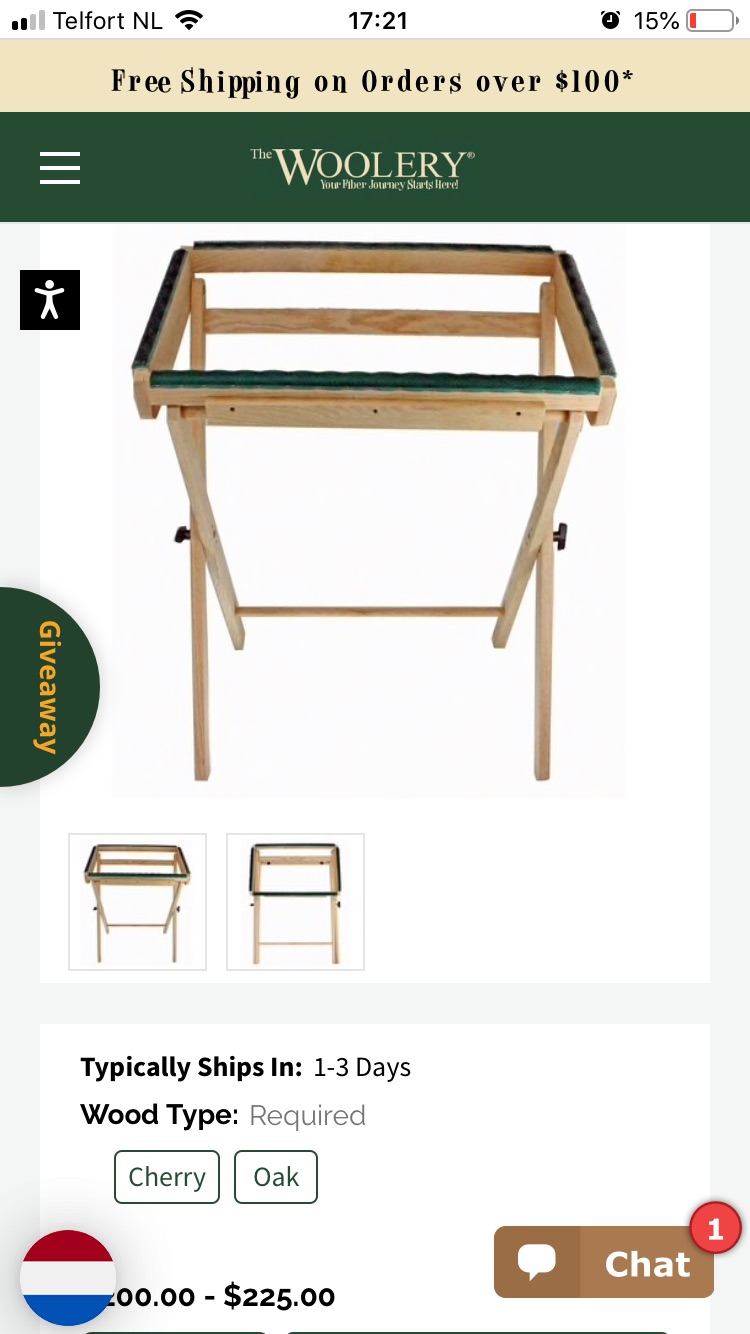Choose Oak wood type
750x1334 pixels.
tap(276, 1177)
